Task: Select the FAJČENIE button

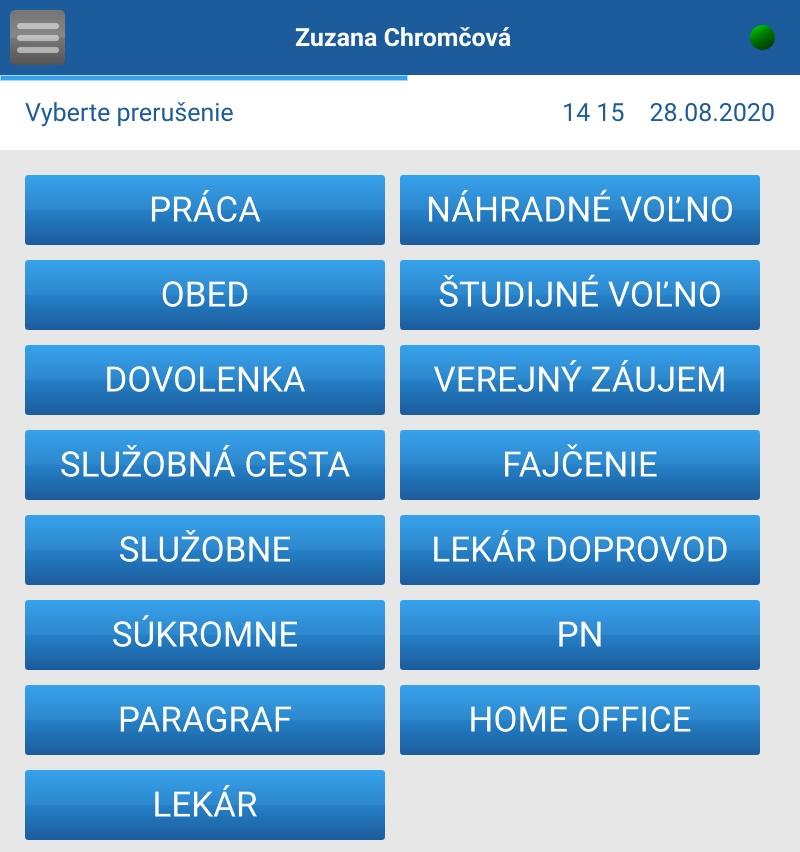Action: click(580, 465)
